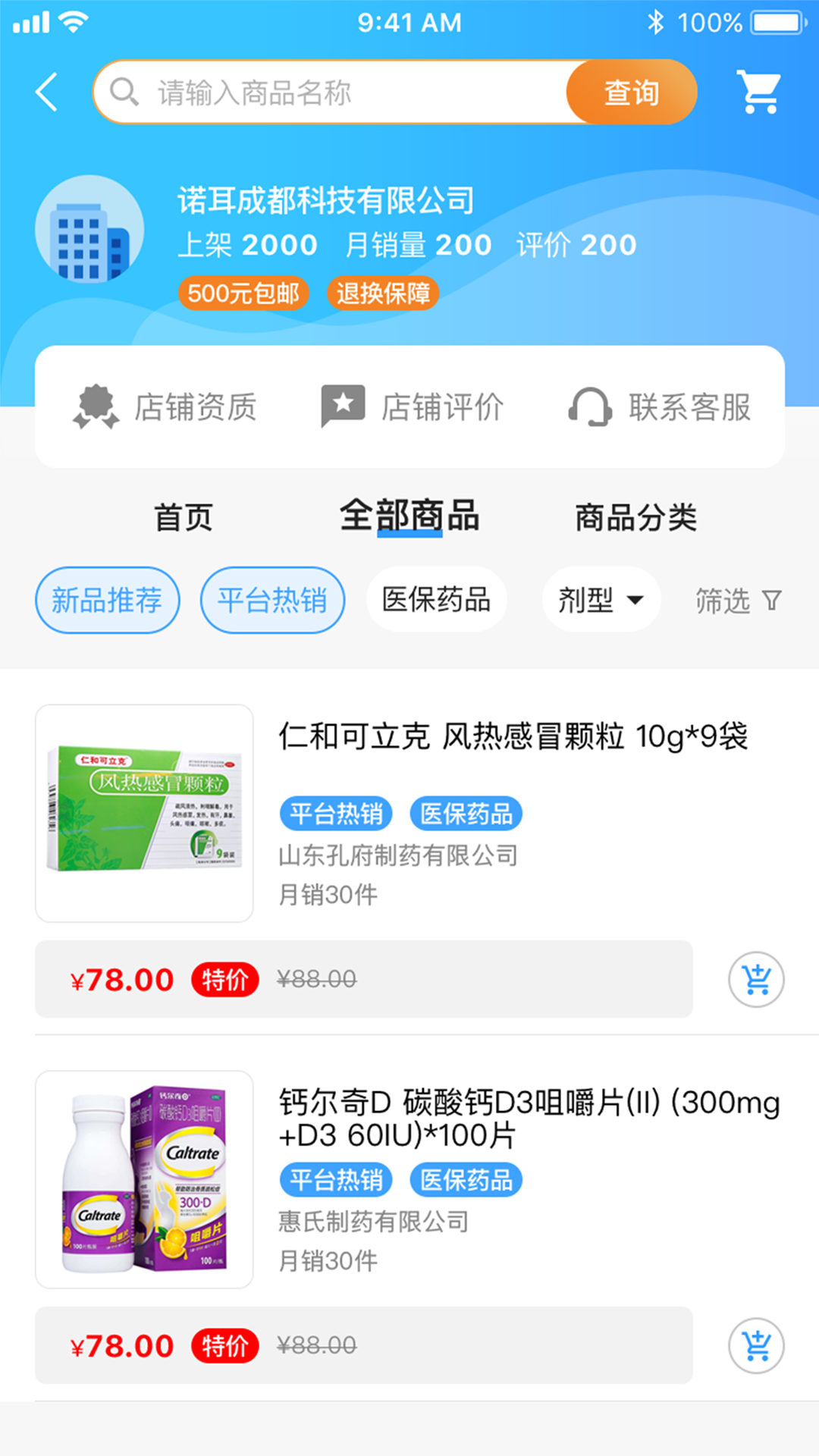Screen dimensions: 819x1456
Task: Check the battery indicator
Action: pos(770,22)
